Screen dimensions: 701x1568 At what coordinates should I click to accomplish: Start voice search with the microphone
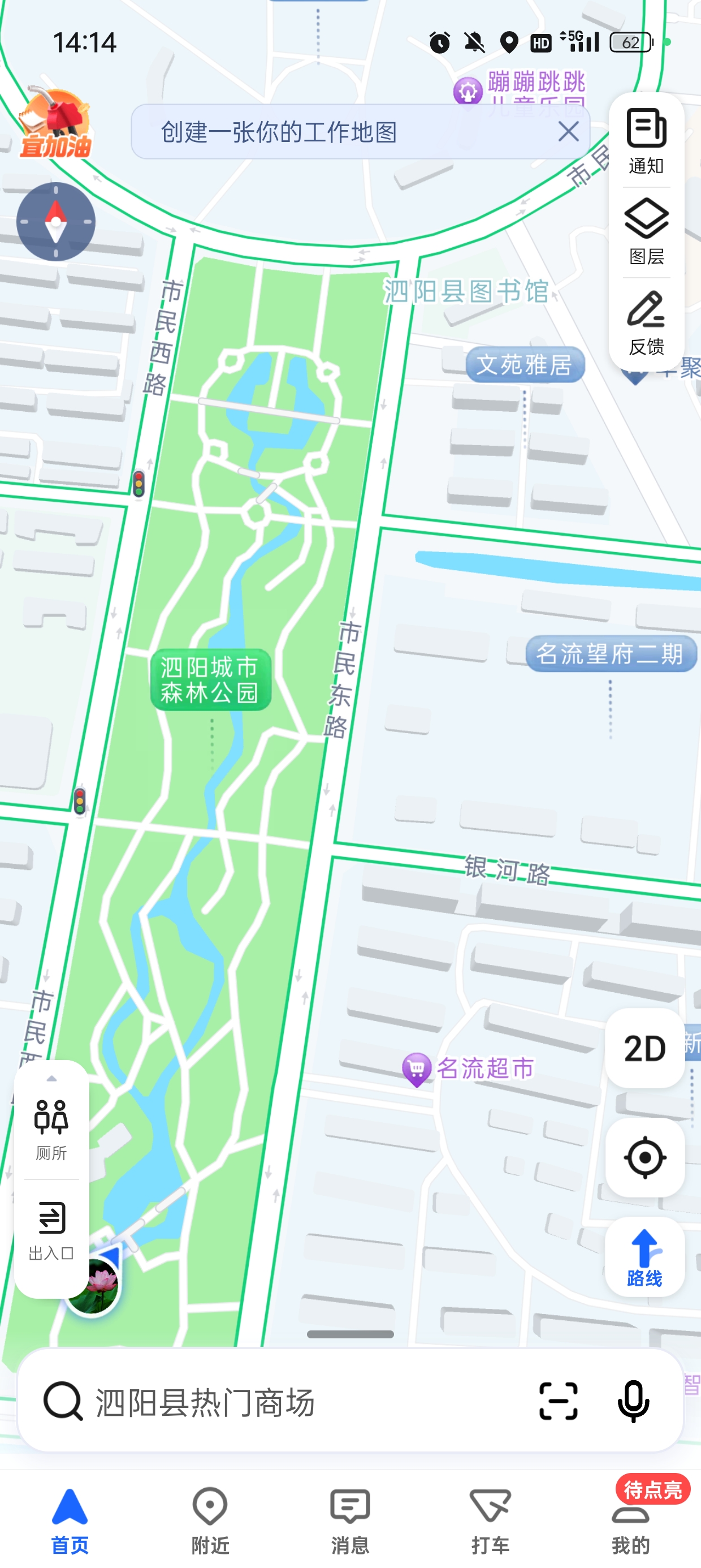tap(634, 1401)
